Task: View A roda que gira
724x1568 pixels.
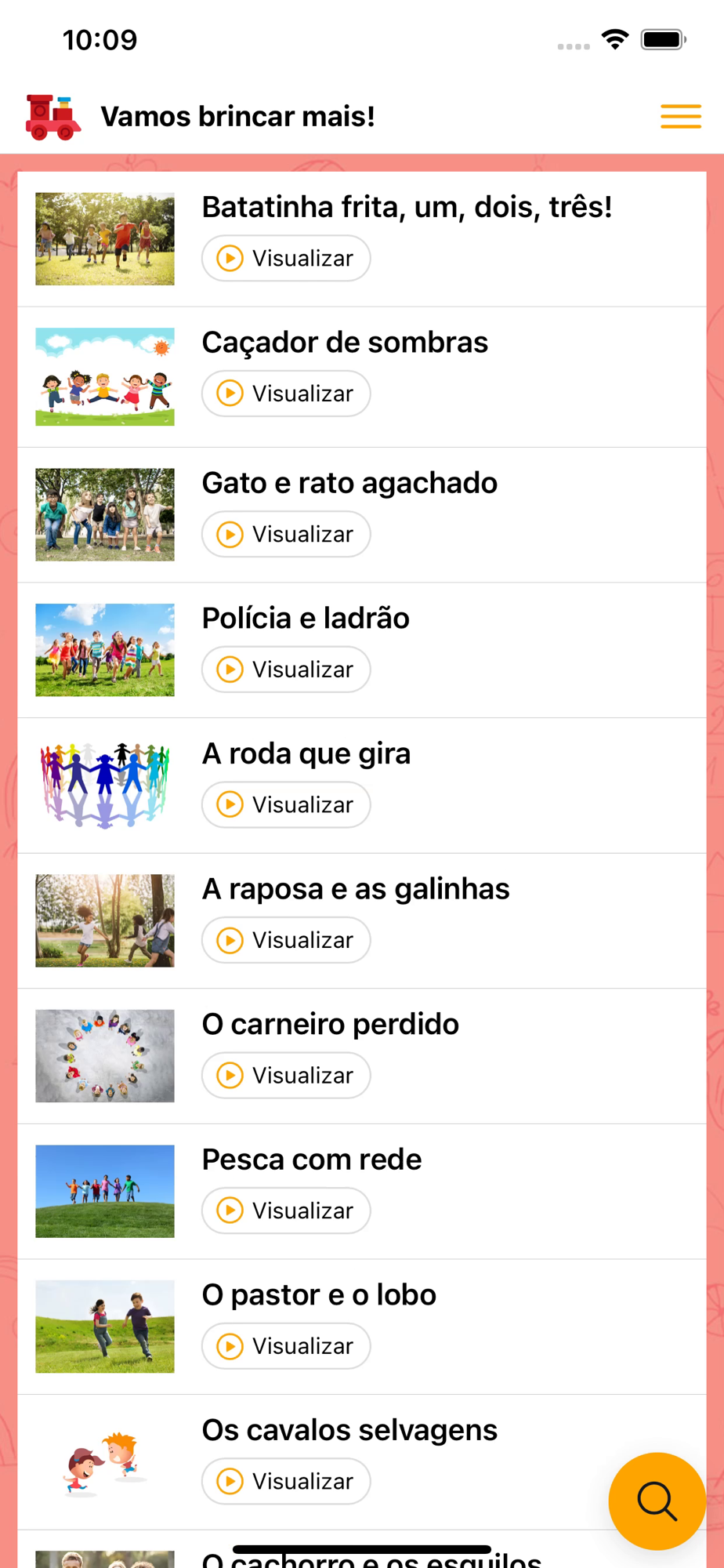Action: [286, 804]
